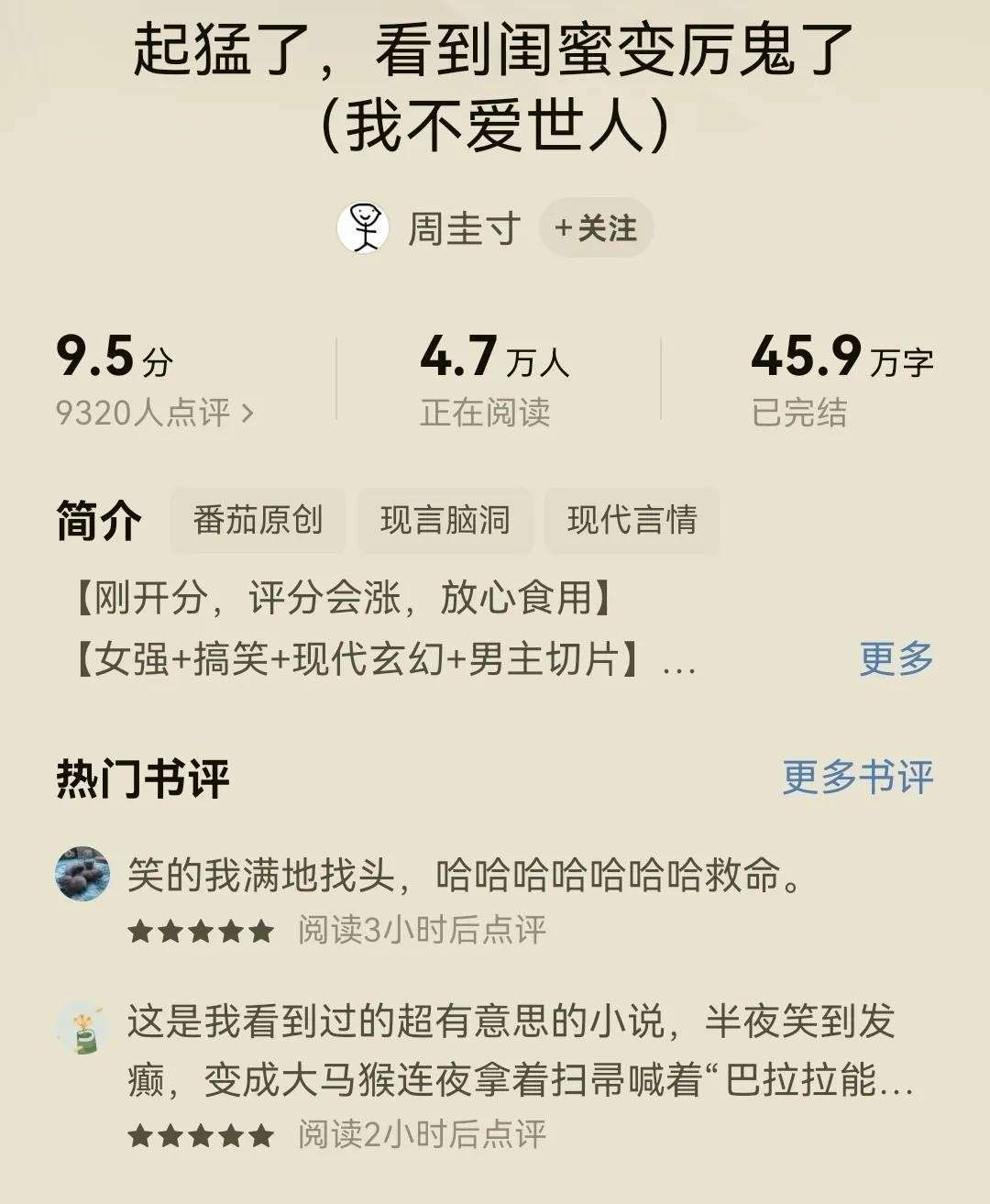Image resolution: width=990 pixels, height=1204 pixels.
Task: Open the review starting "这是我看到过的超有意思"
Action: (x=513, y=1050)
